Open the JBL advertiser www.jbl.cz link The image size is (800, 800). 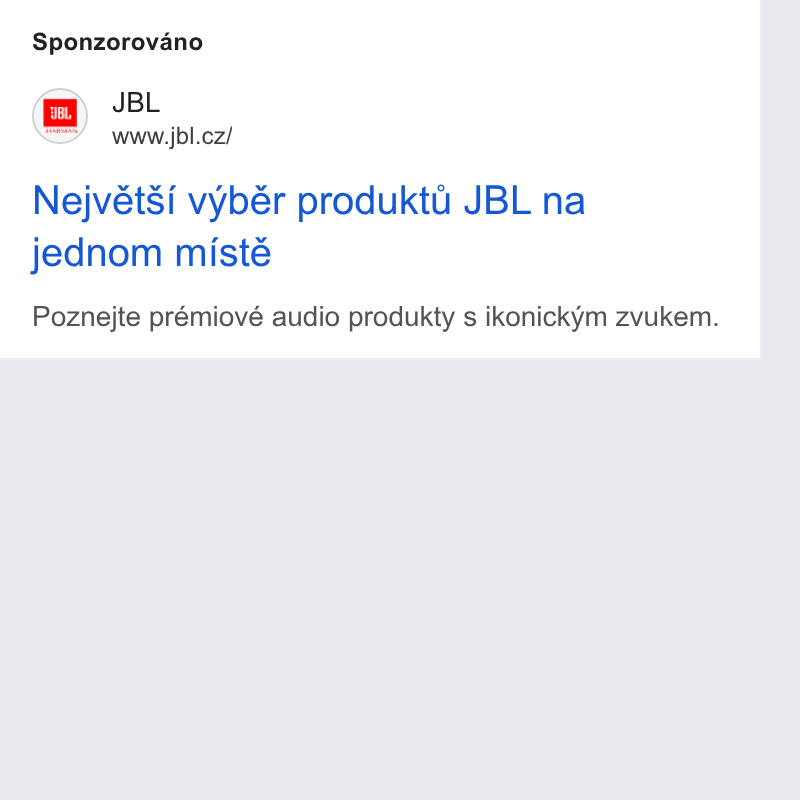pyautogui.click(x=172, y=137)
